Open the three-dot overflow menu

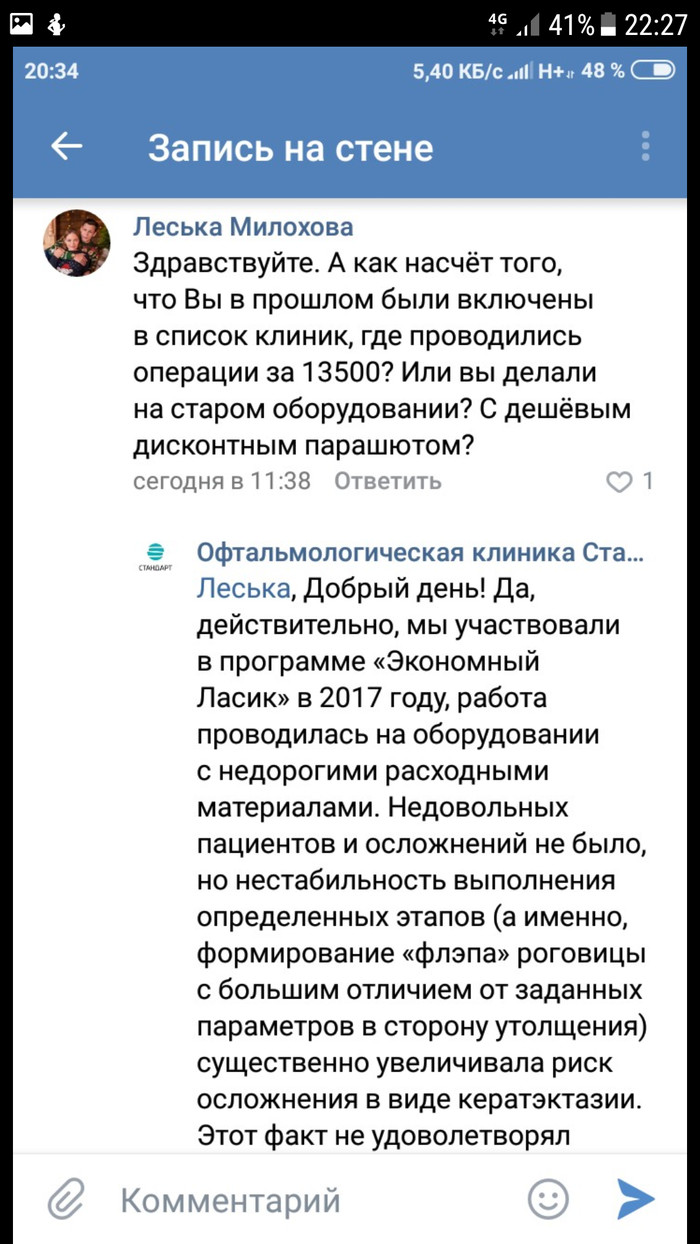coord(646,146)
